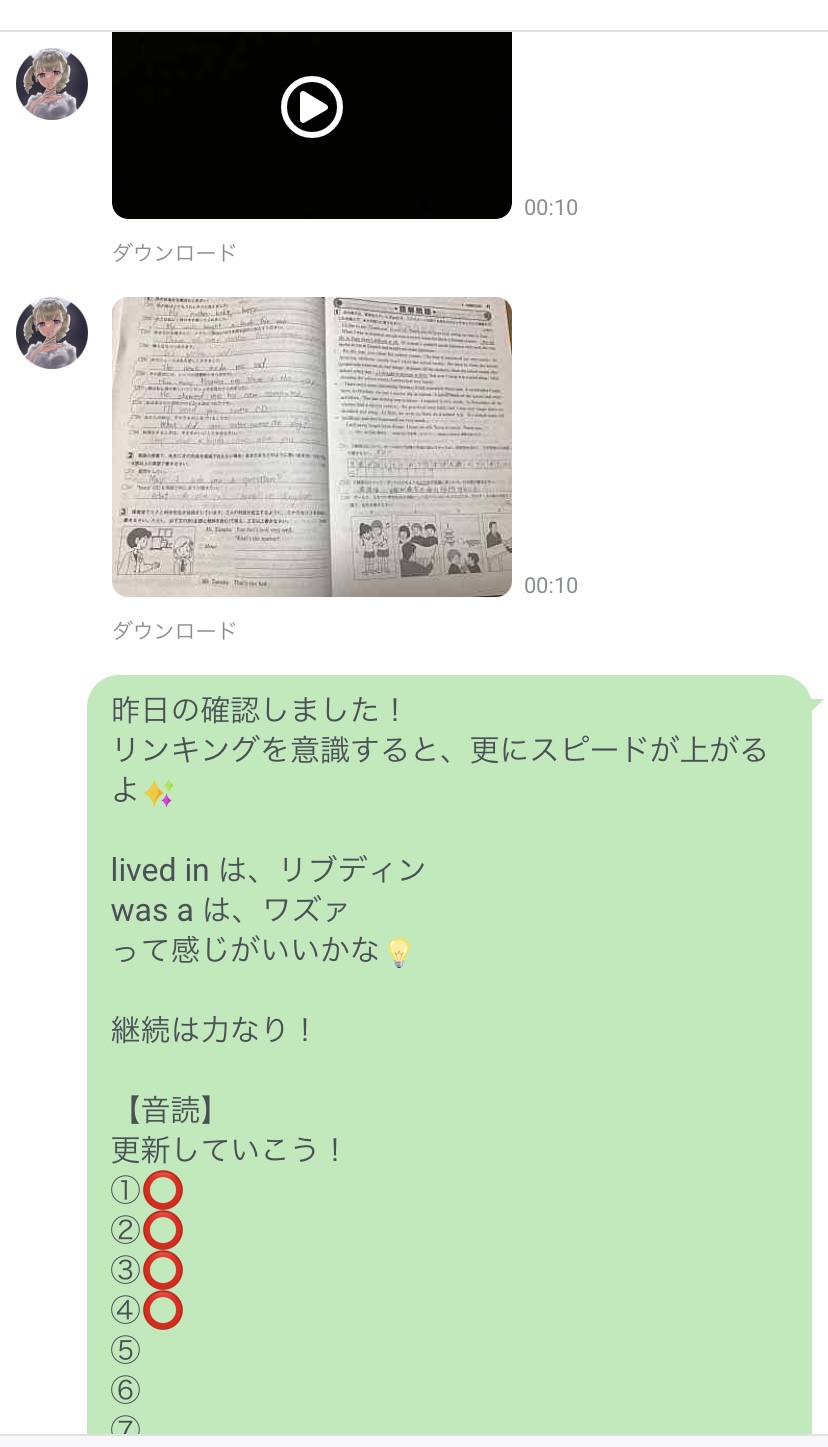The image size is (828, 1447).
Task: Tap ダウンロード under the black video
Action: (174, 253)
